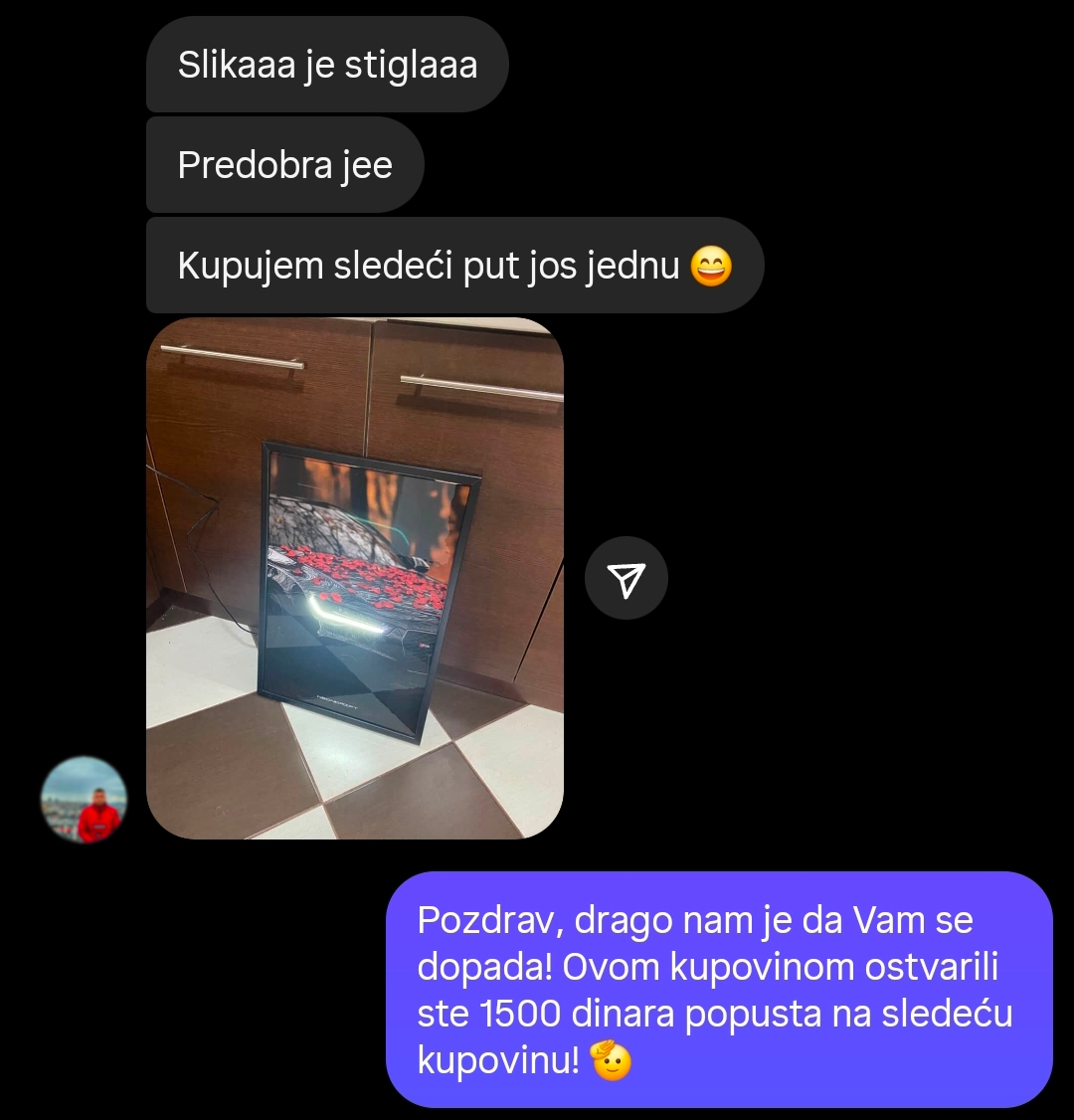Viewport: 1074px width, 1120px height.
Task: Open the framed car picture photo
Action: tap(355, 578)
